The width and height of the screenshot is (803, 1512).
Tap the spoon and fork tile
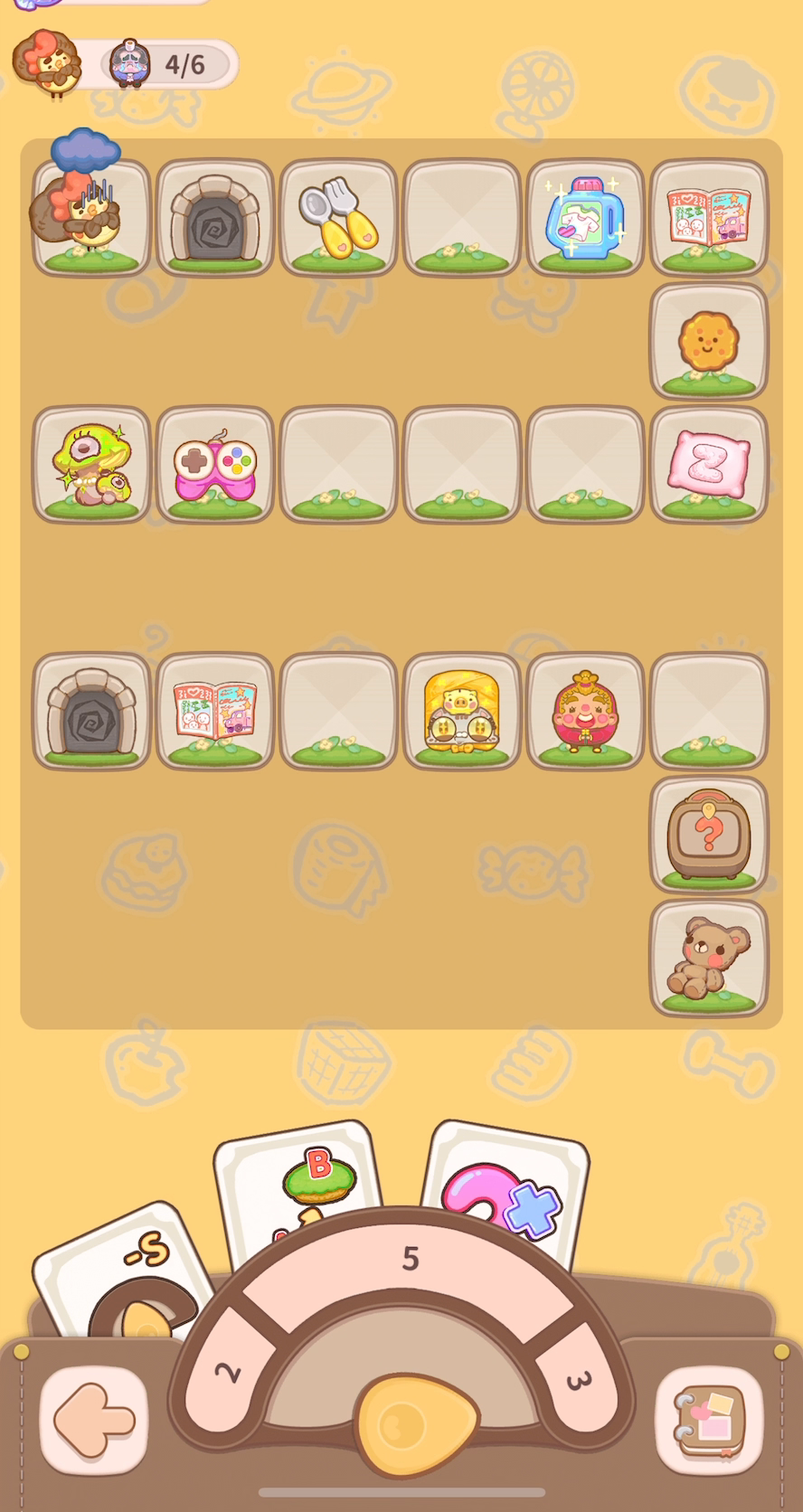(x=338, y=217)
